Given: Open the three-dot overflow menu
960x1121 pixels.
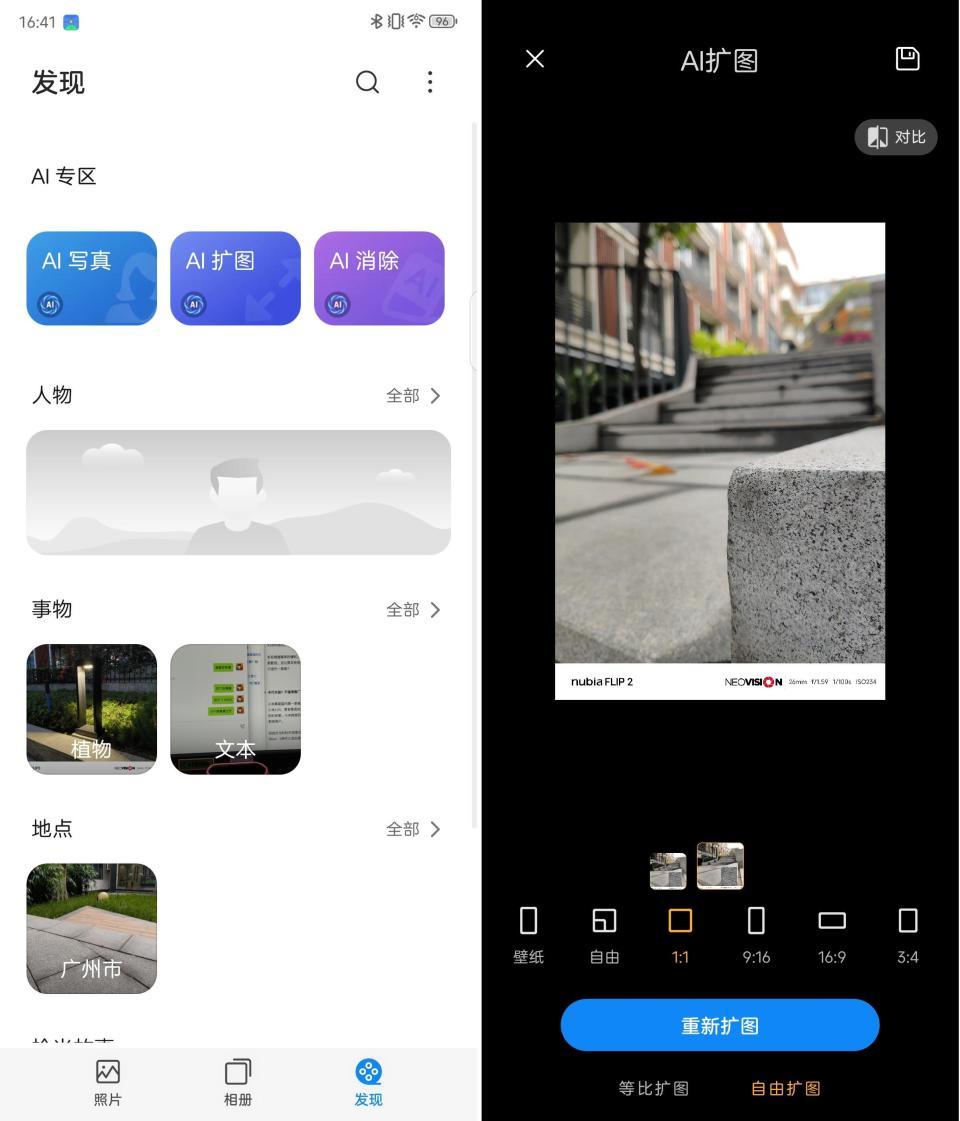Looking at the screenshot, I should click(430, 82).
